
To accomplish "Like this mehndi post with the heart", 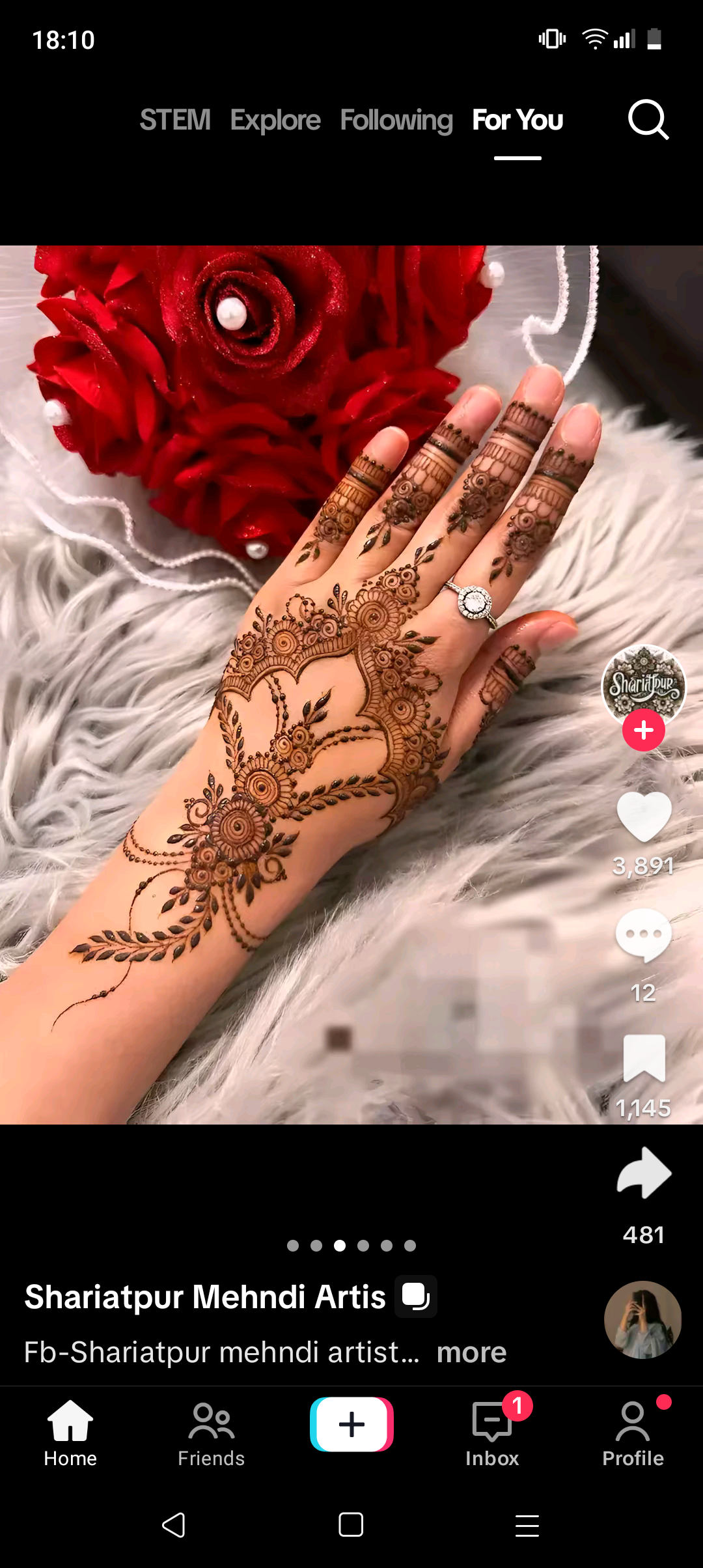I will click(x=644, y=817).
